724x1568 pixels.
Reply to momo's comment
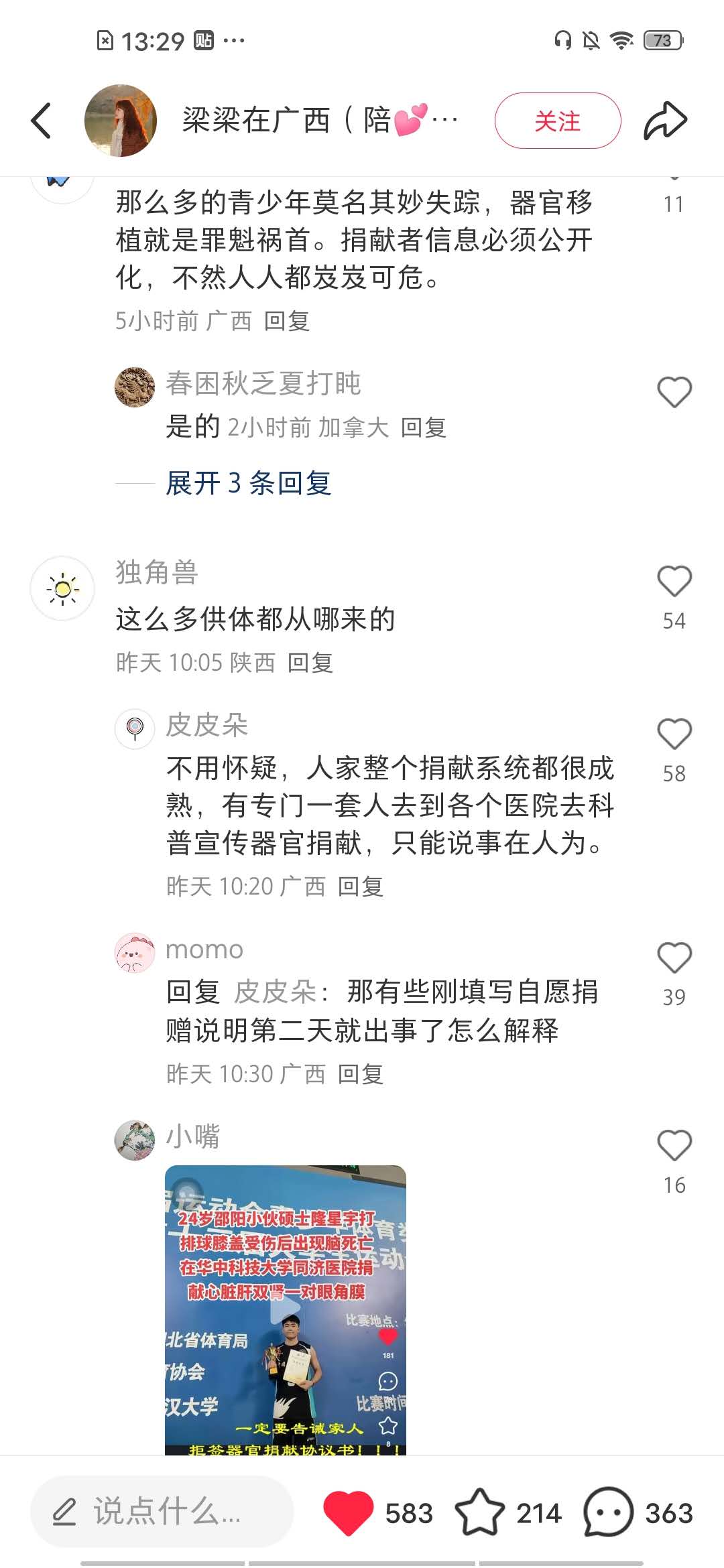[x=361, y=1074]
